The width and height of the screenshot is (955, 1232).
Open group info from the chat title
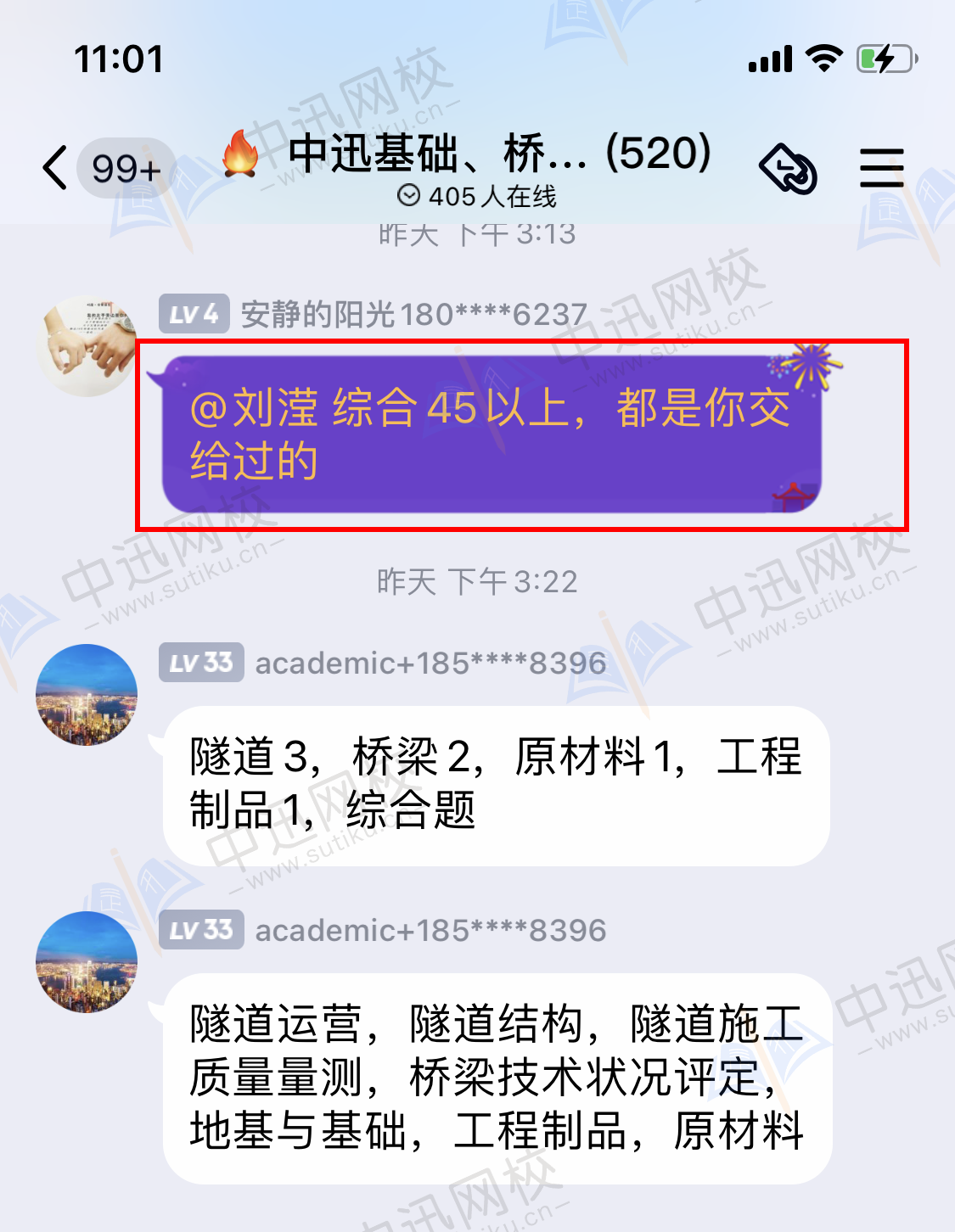tap(499, 154)
